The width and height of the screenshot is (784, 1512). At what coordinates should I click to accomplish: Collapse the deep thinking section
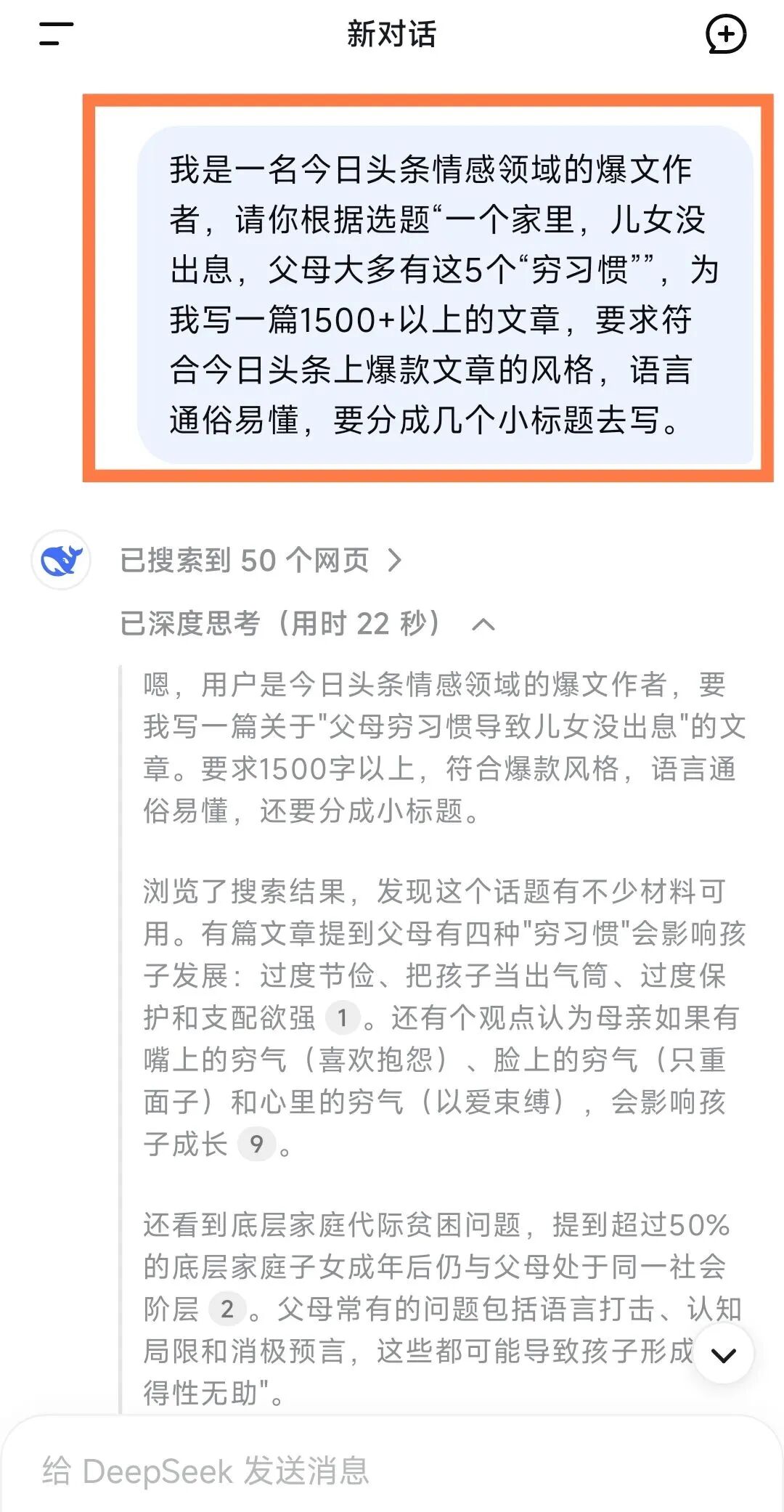(483, 625)
